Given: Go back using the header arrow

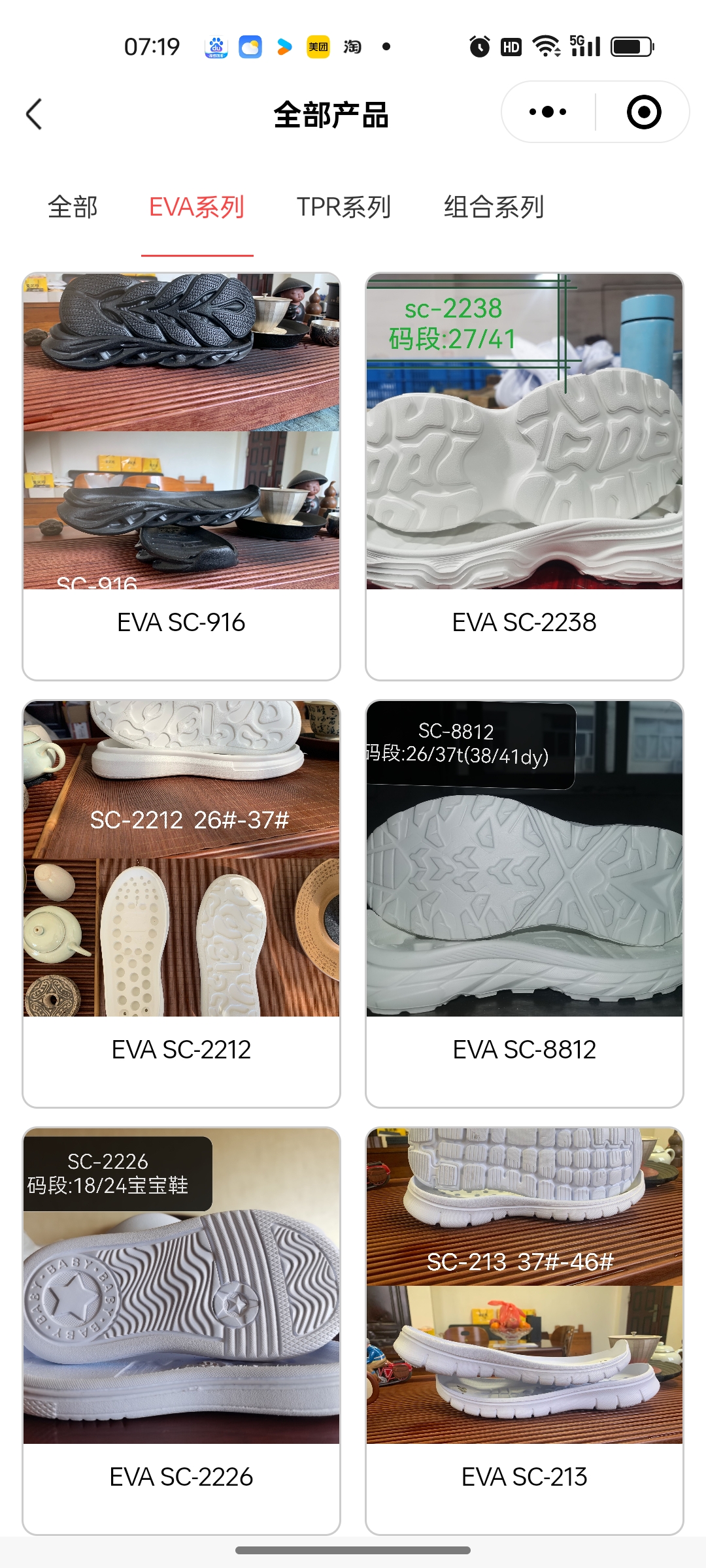Looking at the screenshot, I should click(x=34, y=114).
